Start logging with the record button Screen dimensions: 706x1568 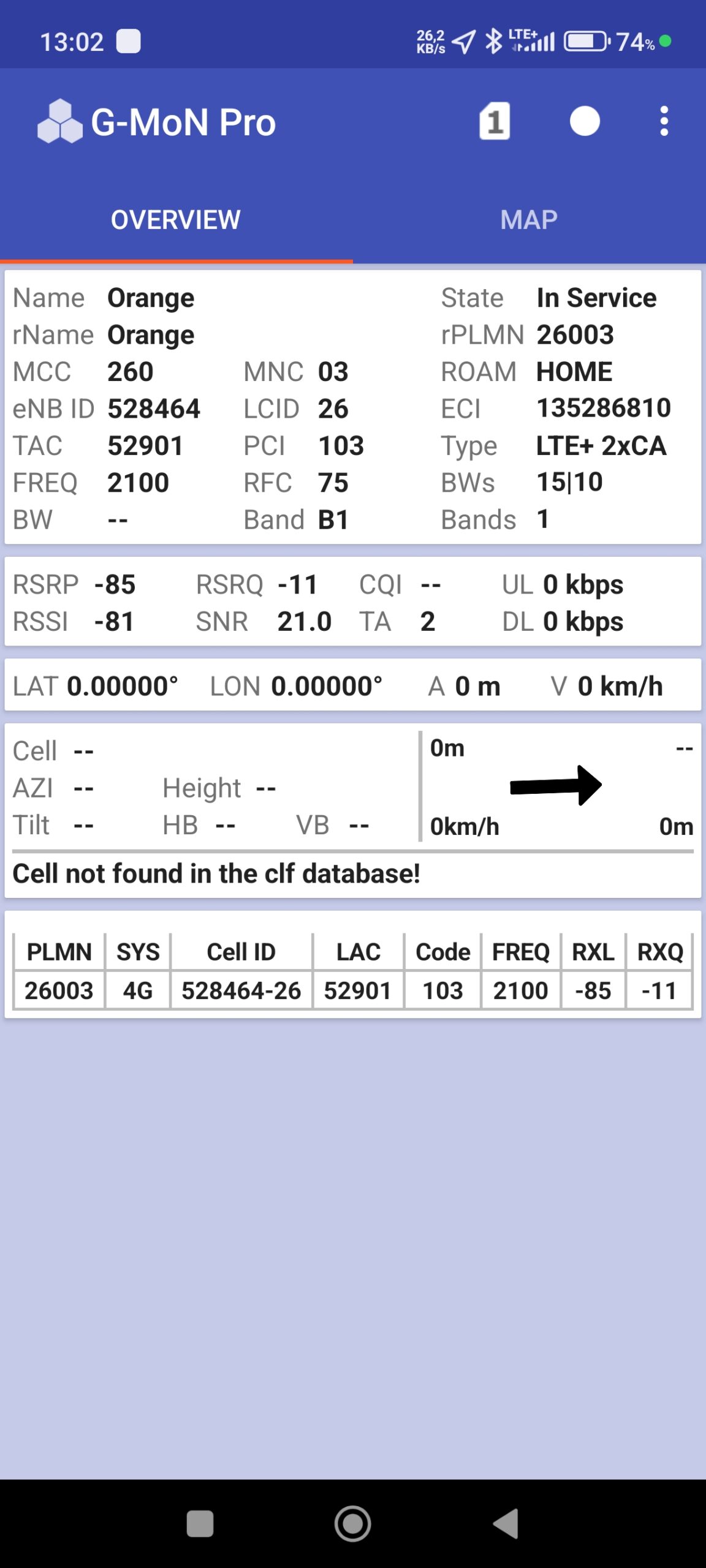[x=584, y=121]
